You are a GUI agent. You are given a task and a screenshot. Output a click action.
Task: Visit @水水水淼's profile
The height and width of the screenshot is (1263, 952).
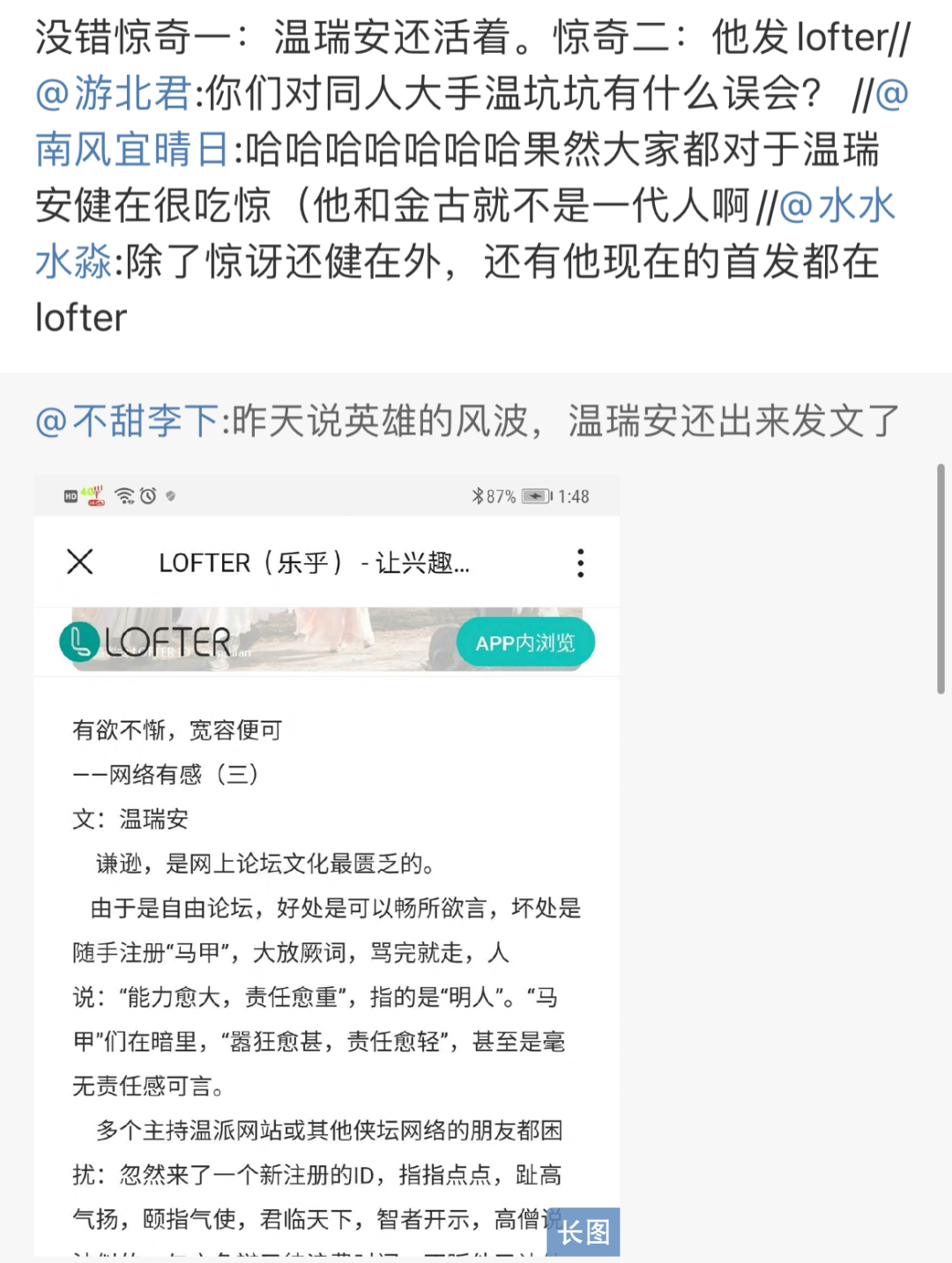[837, 206]
